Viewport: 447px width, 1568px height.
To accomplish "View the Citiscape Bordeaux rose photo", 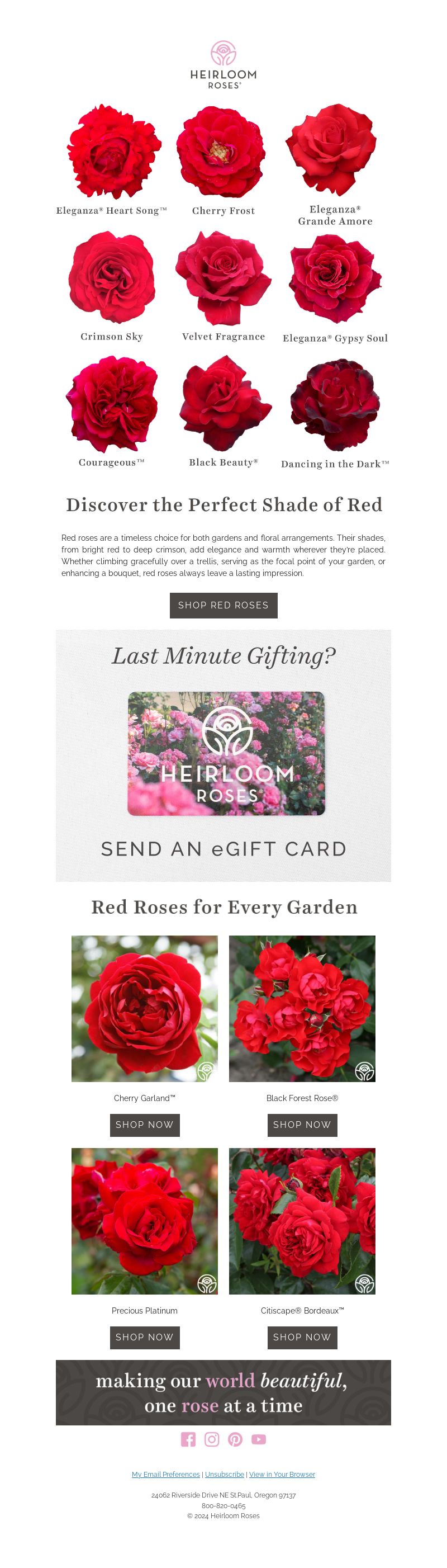I will click(302, 1221).
